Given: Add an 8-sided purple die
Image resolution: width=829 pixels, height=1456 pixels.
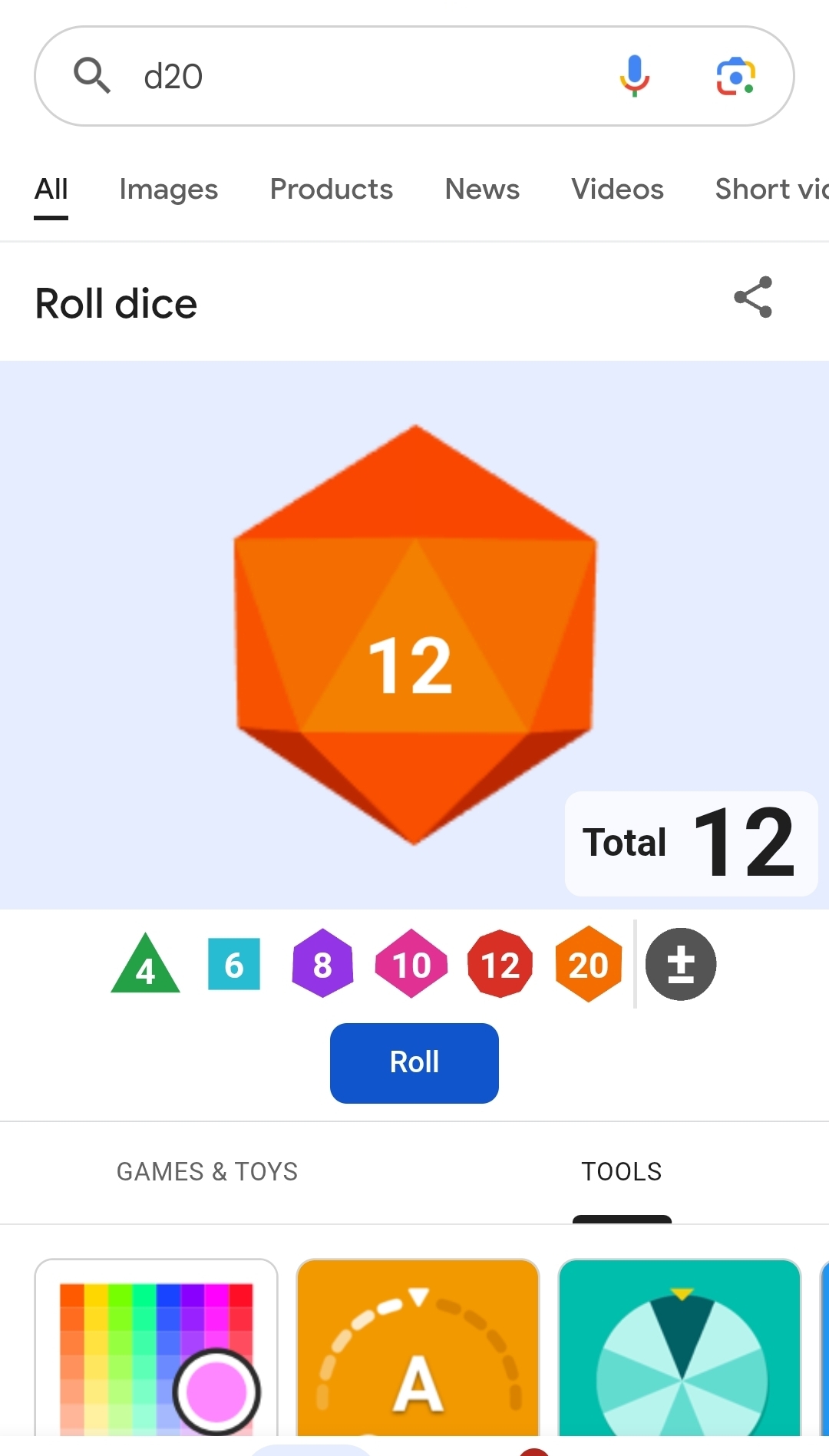Looking at the screenshot, I should 322,965.
